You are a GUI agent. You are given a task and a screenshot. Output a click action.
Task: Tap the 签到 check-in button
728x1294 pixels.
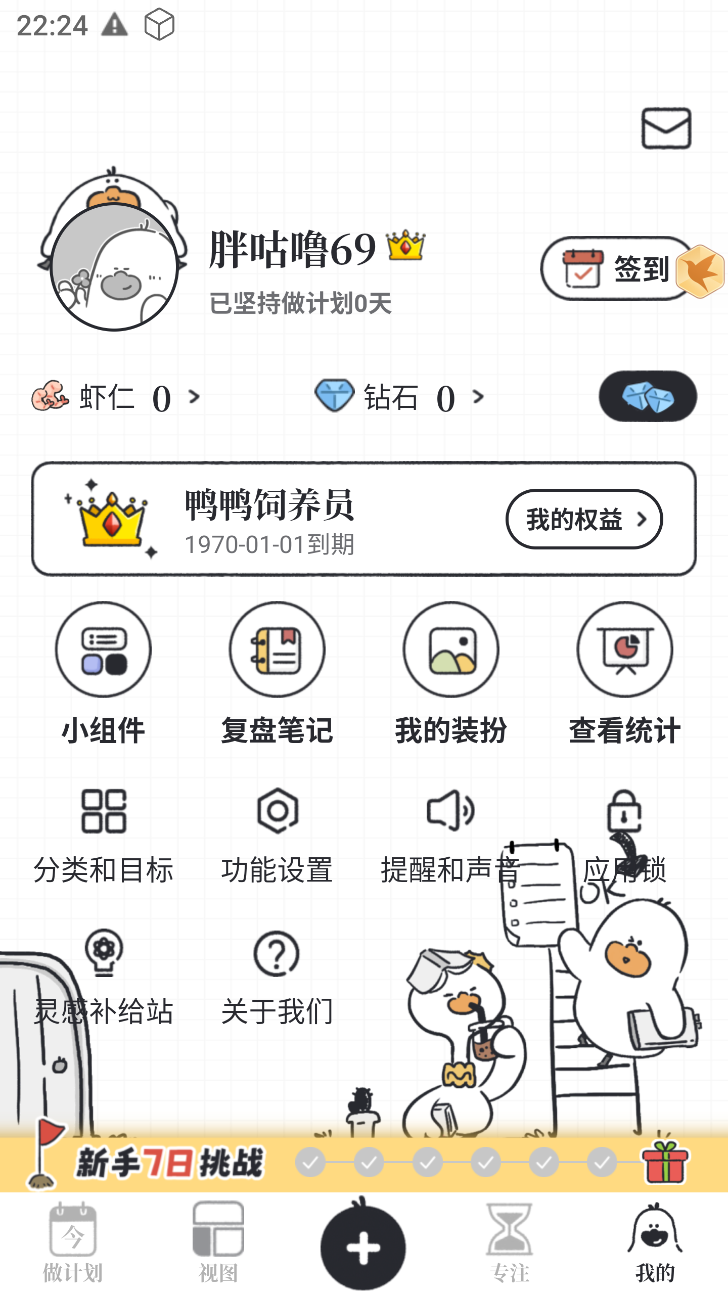coord(619,268)
